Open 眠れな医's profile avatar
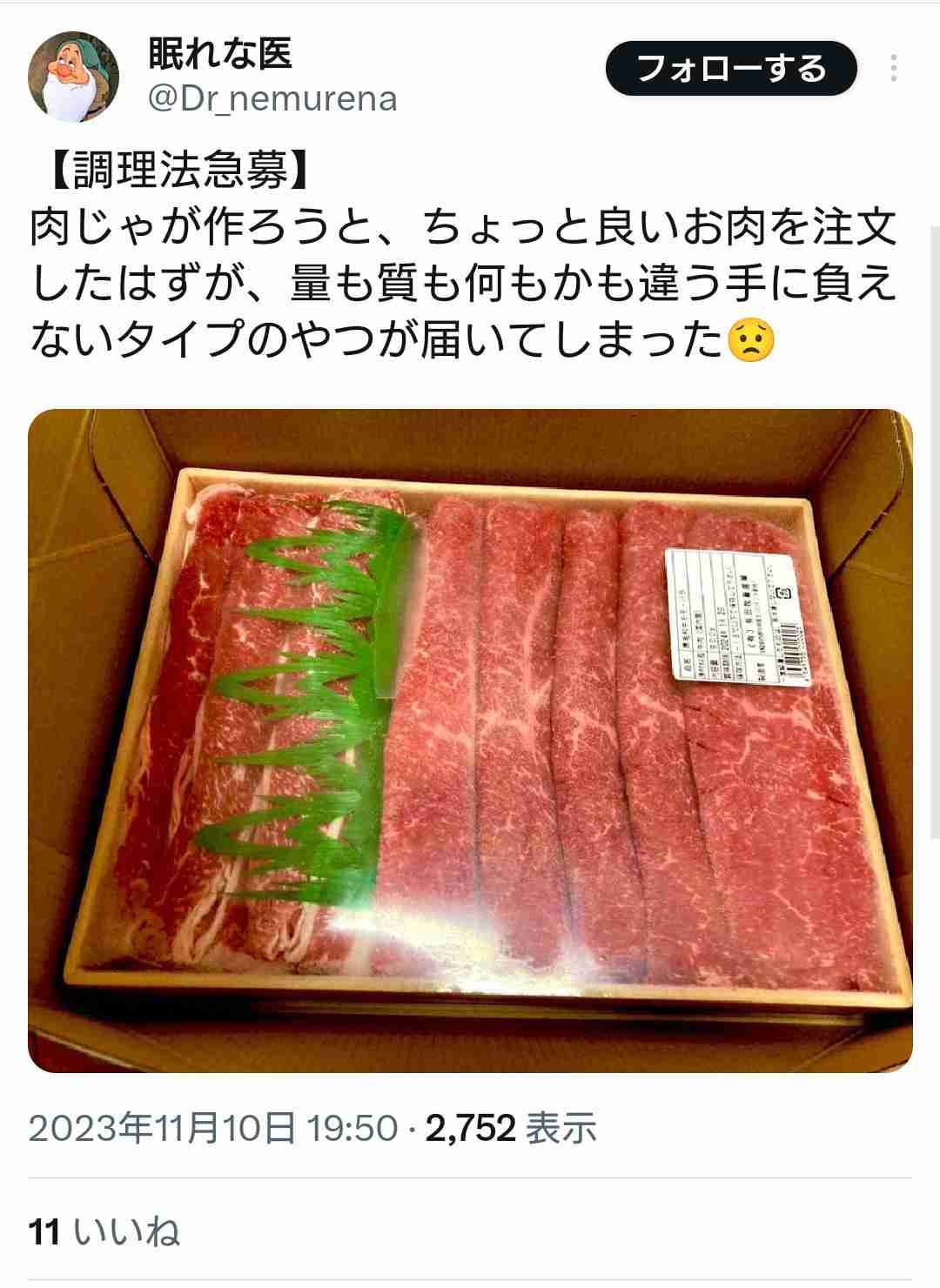Image resolution: width=940 pixels, height=1288 pixels. click(x=75, y=77)
